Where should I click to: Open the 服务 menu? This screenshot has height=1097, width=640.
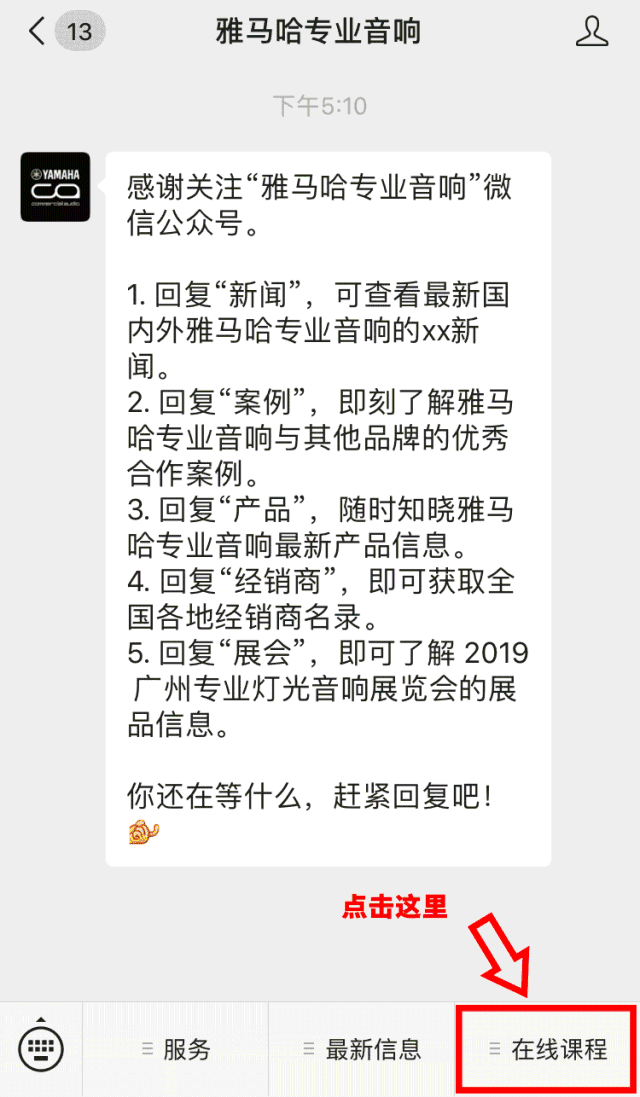[177, 1049]
